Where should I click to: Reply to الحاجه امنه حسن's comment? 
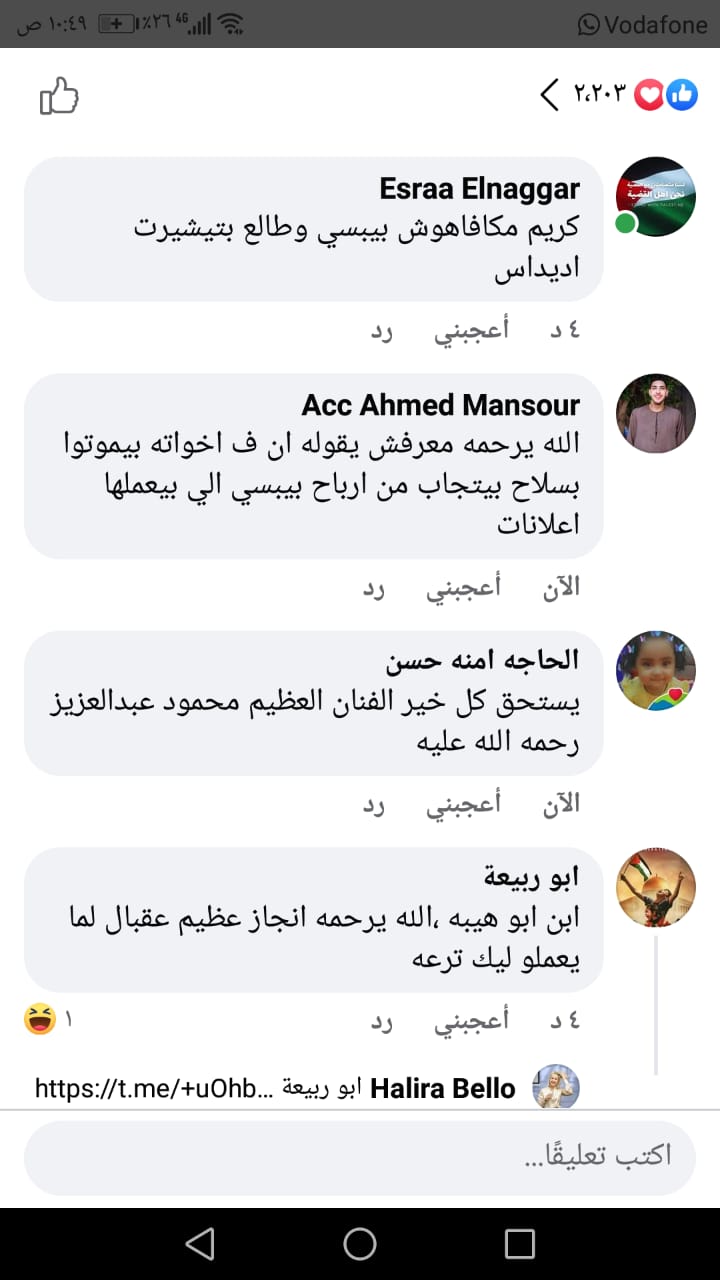pos(374,803)
